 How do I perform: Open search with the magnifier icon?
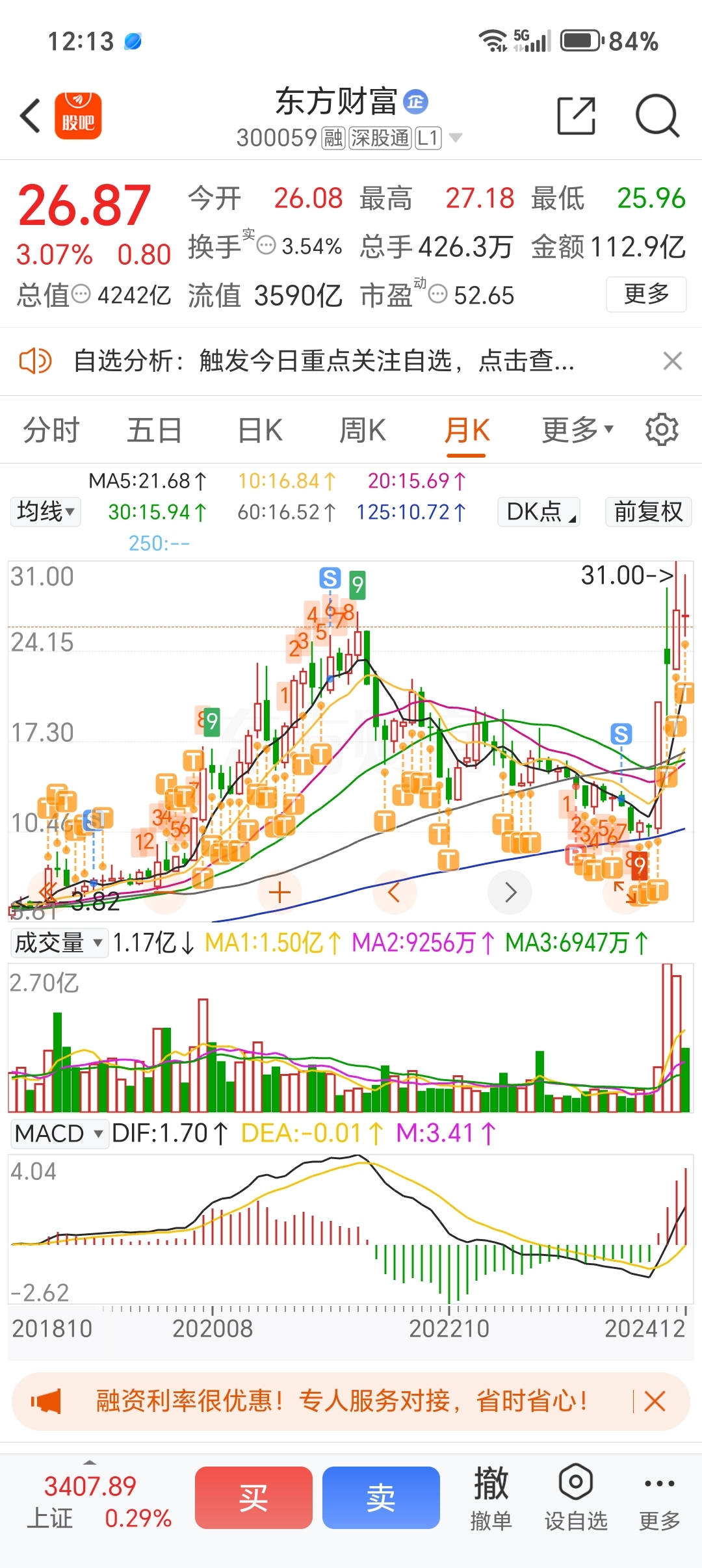click(658, 114)
